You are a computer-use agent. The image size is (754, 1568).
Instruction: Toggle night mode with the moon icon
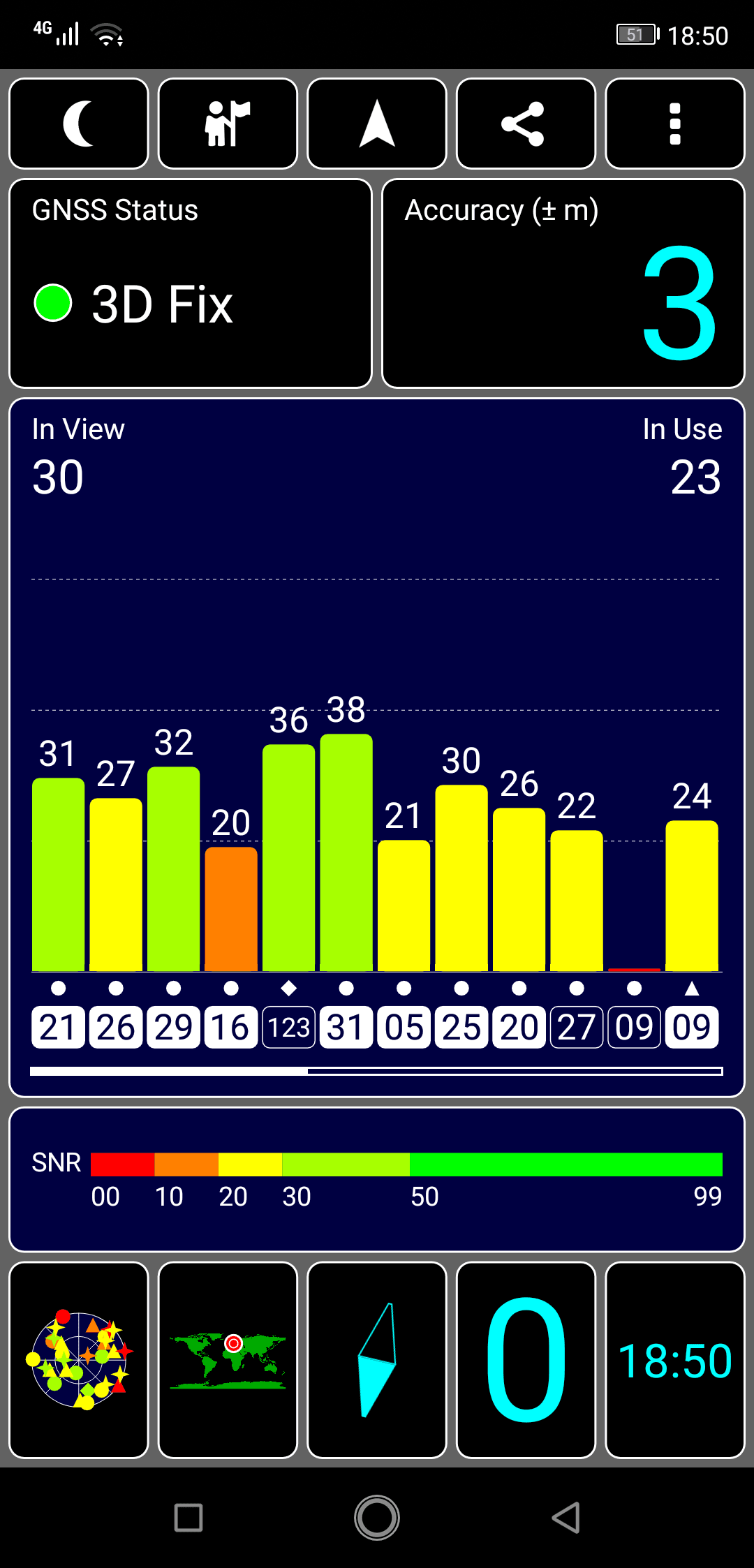tap(79, 124)
